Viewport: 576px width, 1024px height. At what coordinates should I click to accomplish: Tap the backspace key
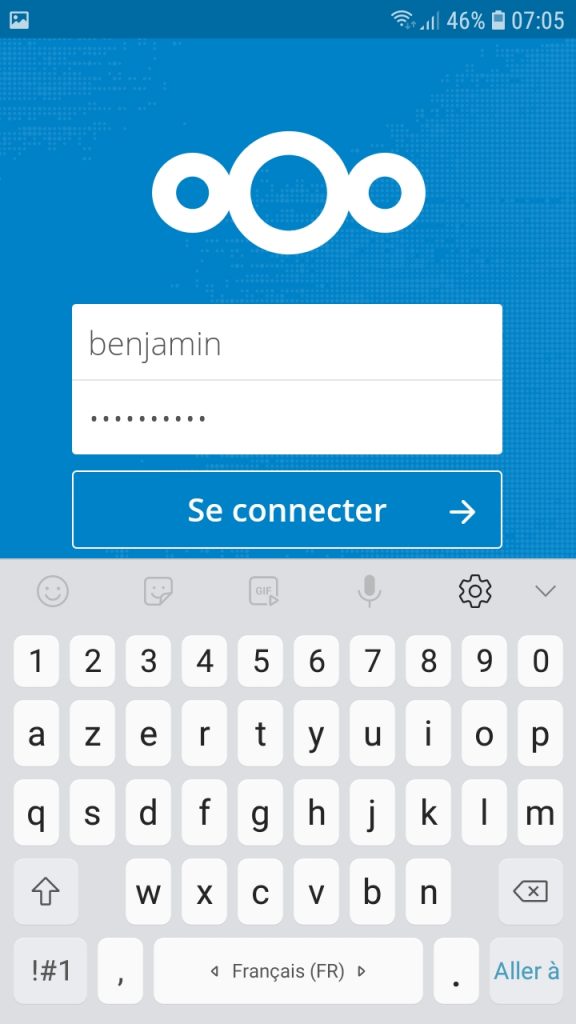click(530, 891)
